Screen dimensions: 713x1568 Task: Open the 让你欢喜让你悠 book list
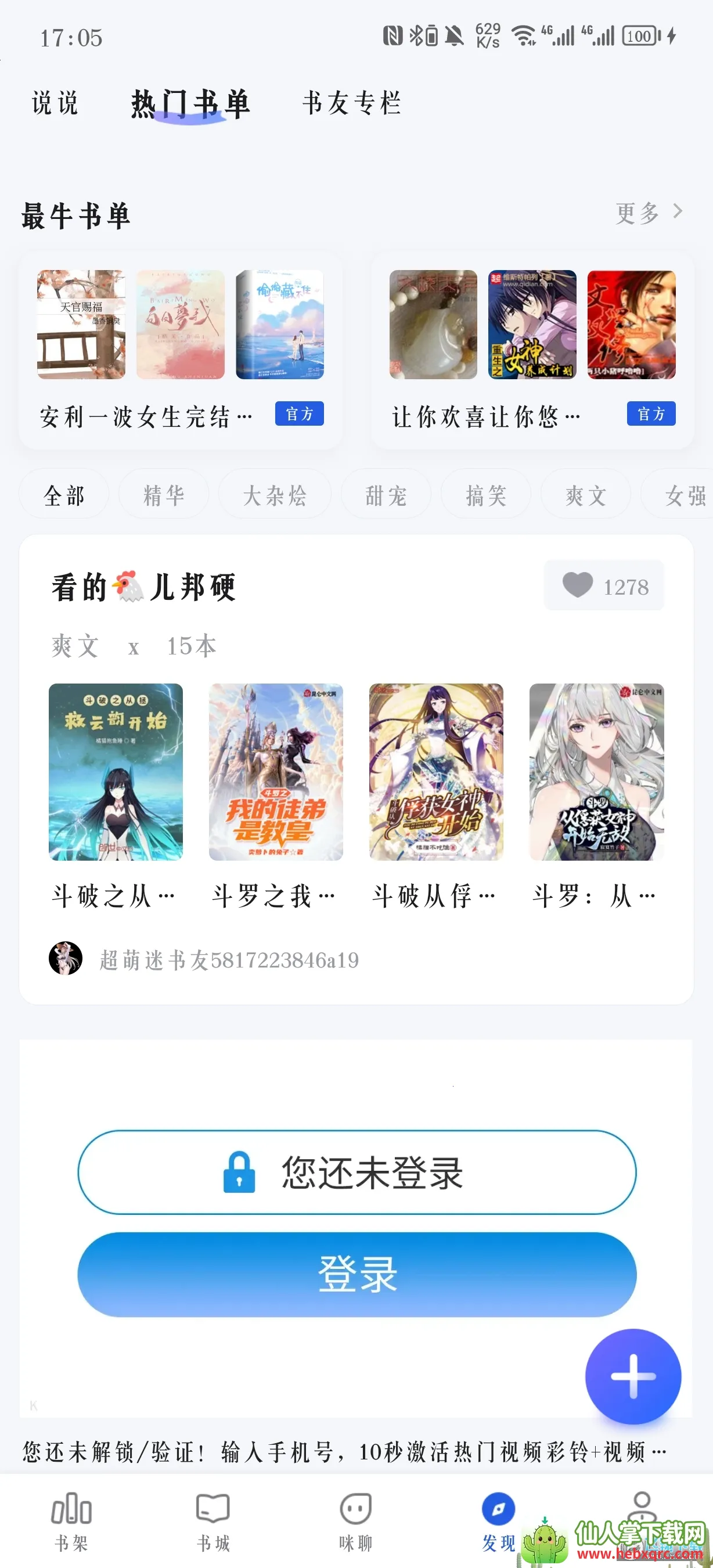point(532,351)
